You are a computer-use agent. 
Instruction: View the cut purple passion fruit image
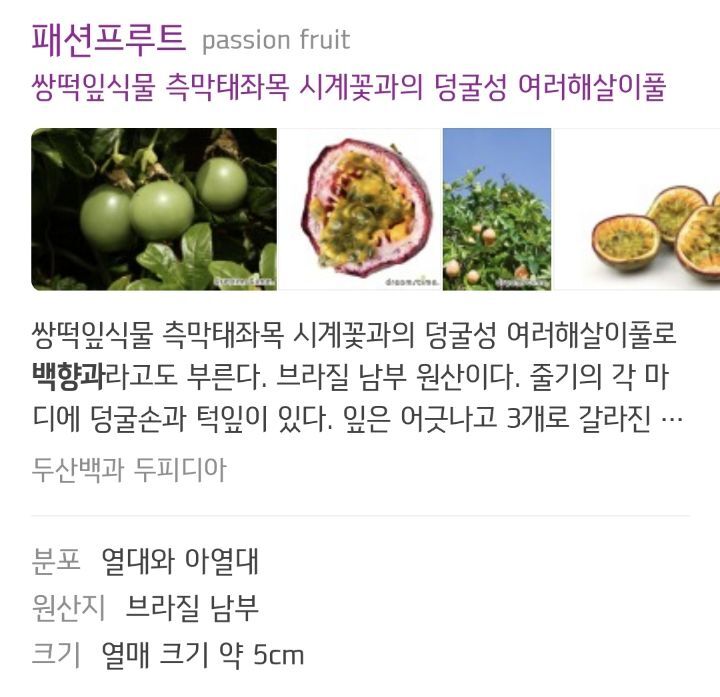pos(360,209)
